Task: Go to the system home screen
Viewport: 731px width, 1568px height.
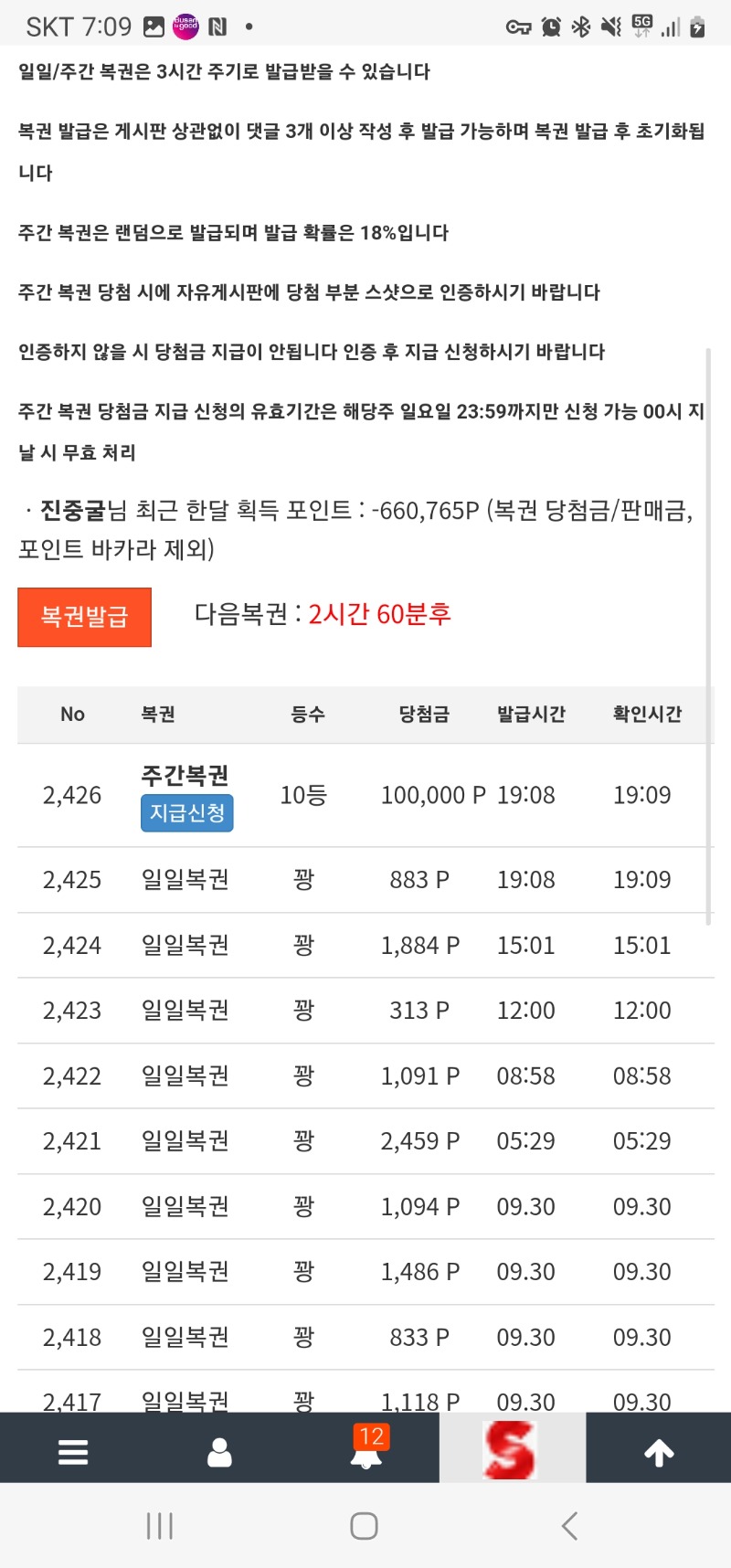Action: click(365, 1525)
